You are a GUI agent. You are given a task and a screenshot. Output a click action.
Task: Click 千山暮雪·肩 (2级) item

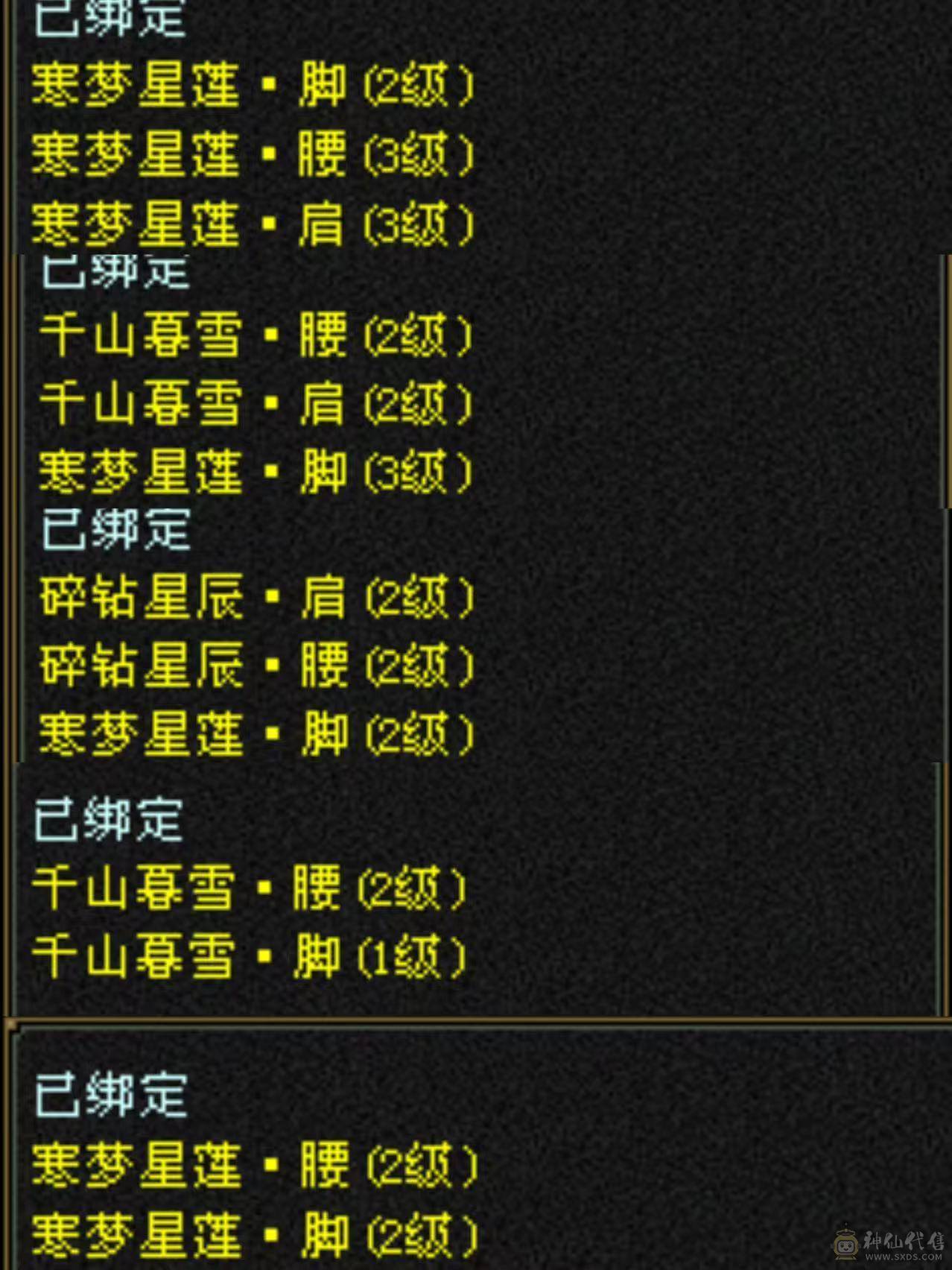click(253, 402)
